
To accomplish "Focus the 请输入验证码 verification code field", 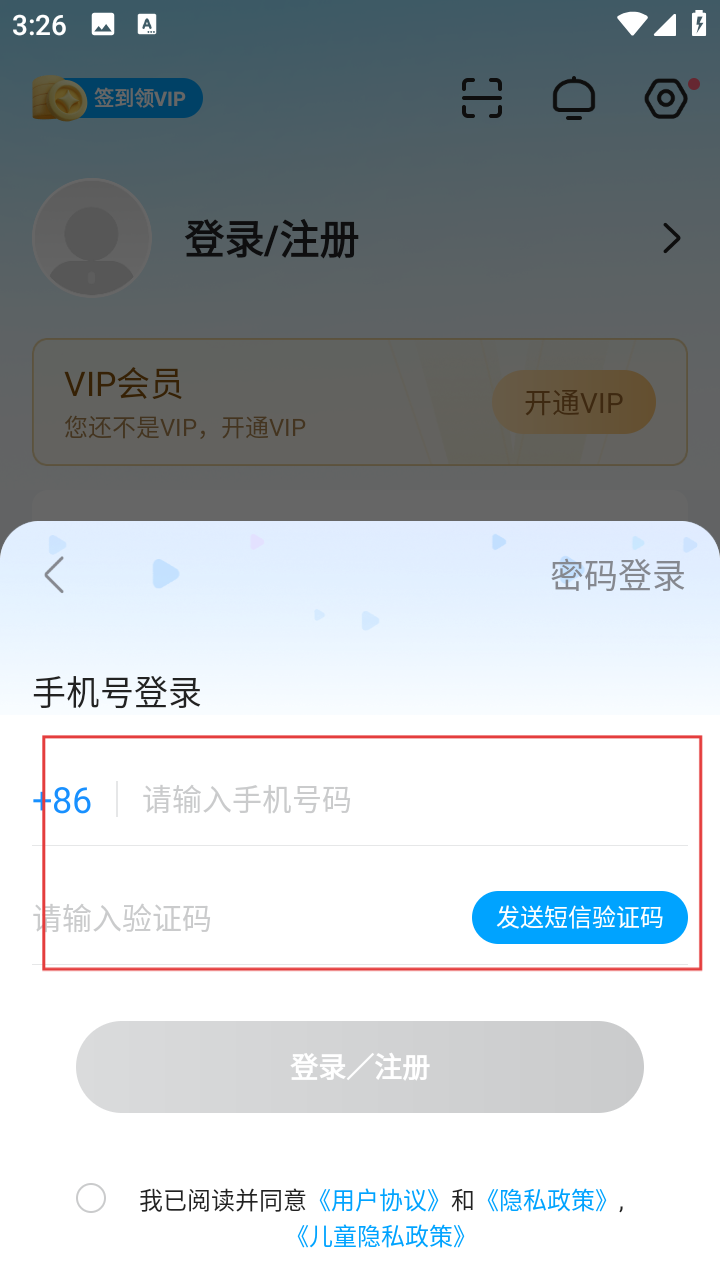I will pyautogui.click(x=240, y=918).
